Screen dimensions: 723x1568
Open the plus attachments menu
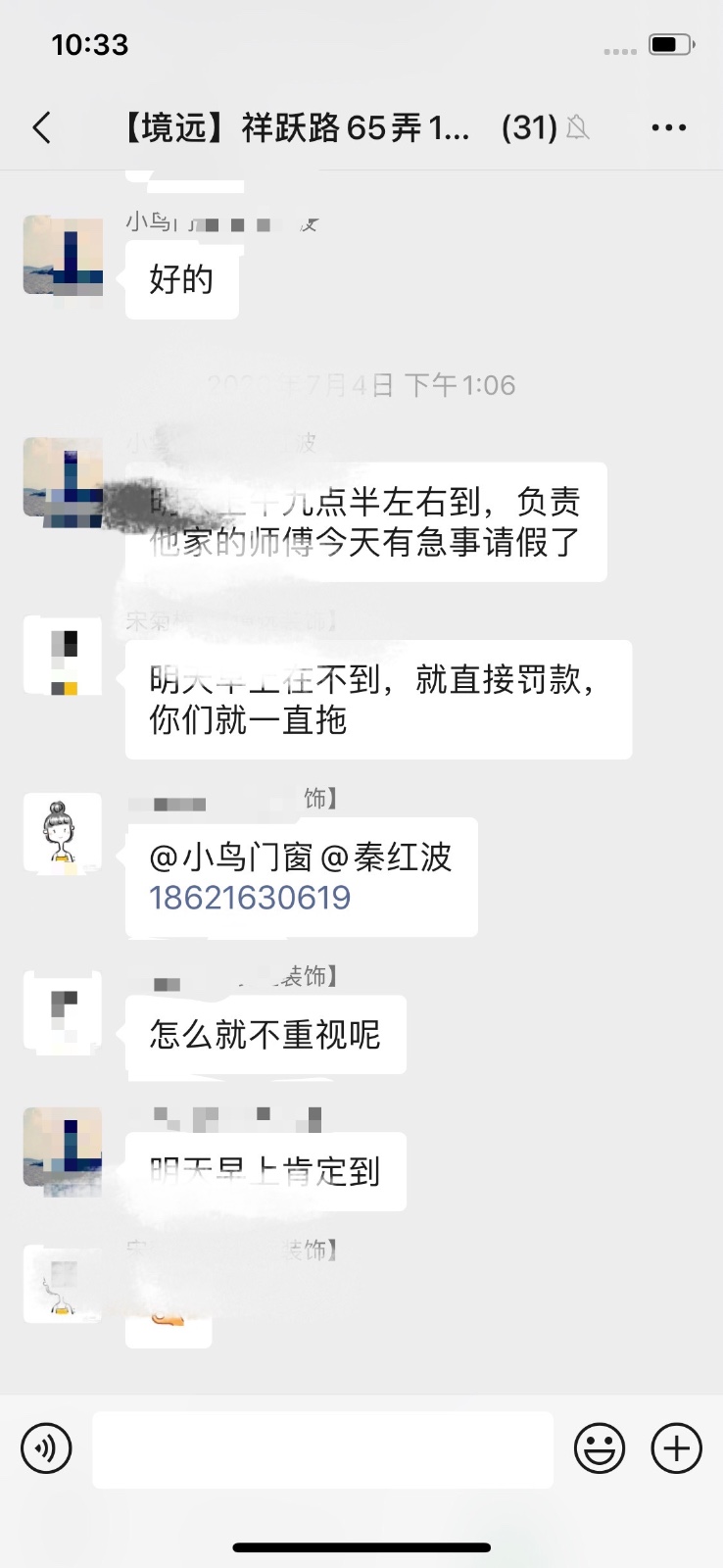pos(677,1448)
